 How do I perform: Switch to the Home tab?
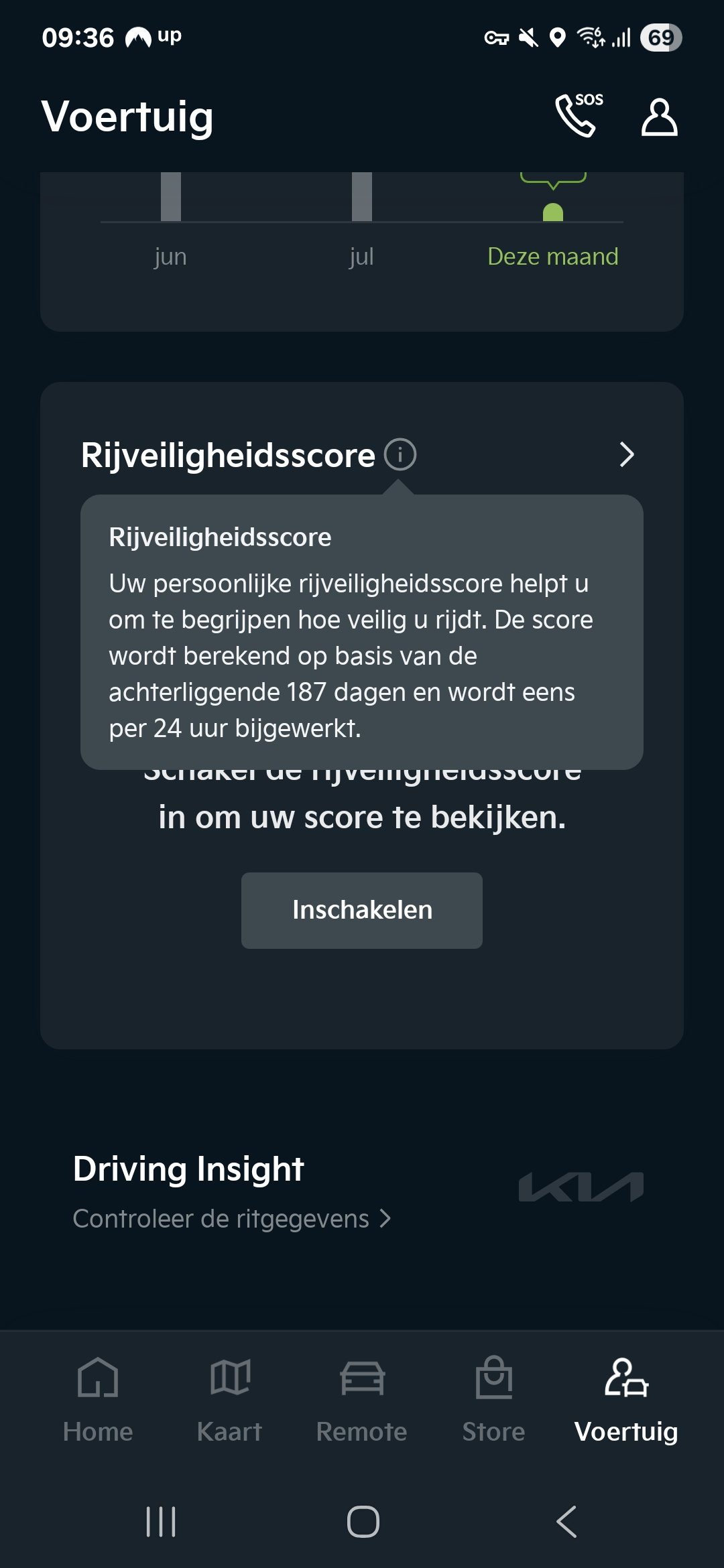pos(98,1398)
